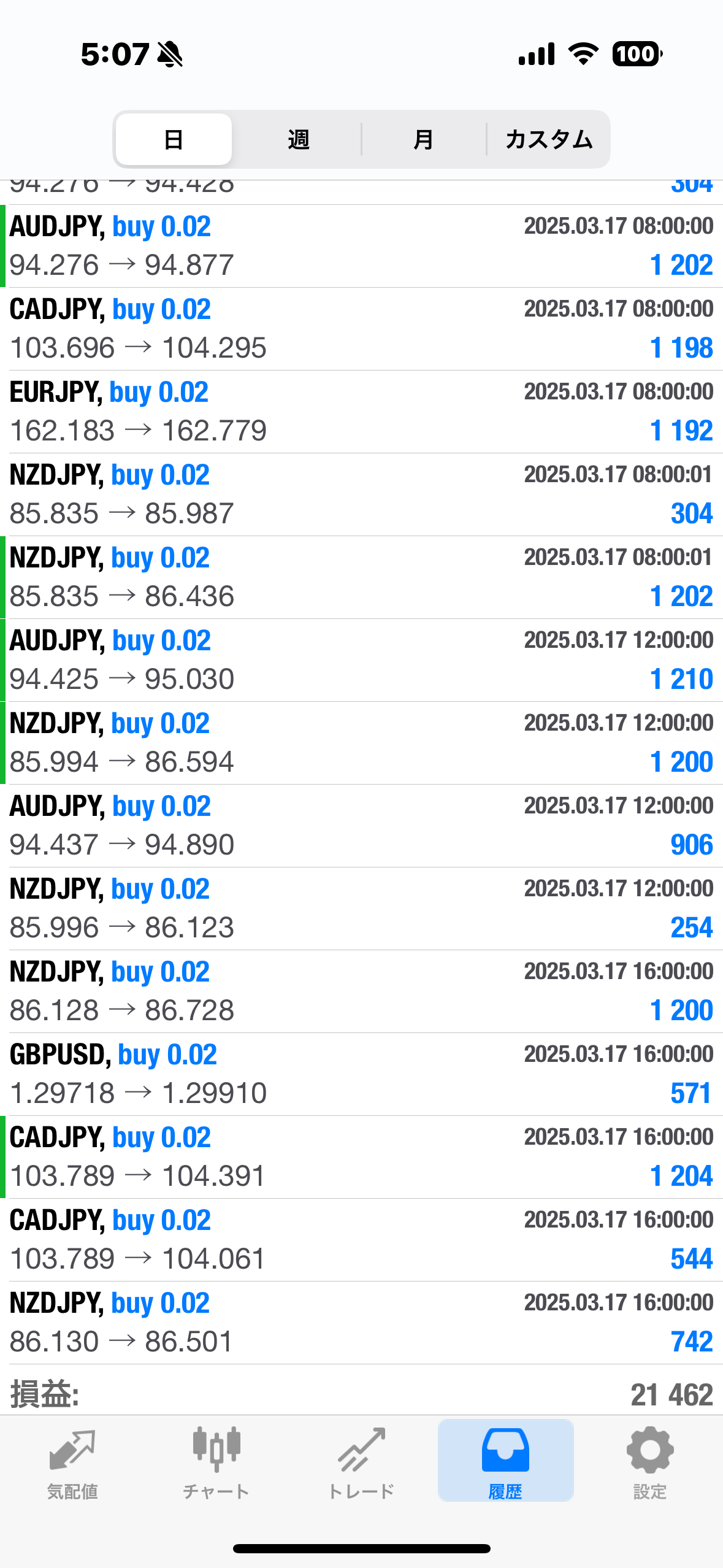Image resolution: width=723 pixels, height=1568 pixels.
Task: Open the チャート chart tab
Action: click(216, 1462)
